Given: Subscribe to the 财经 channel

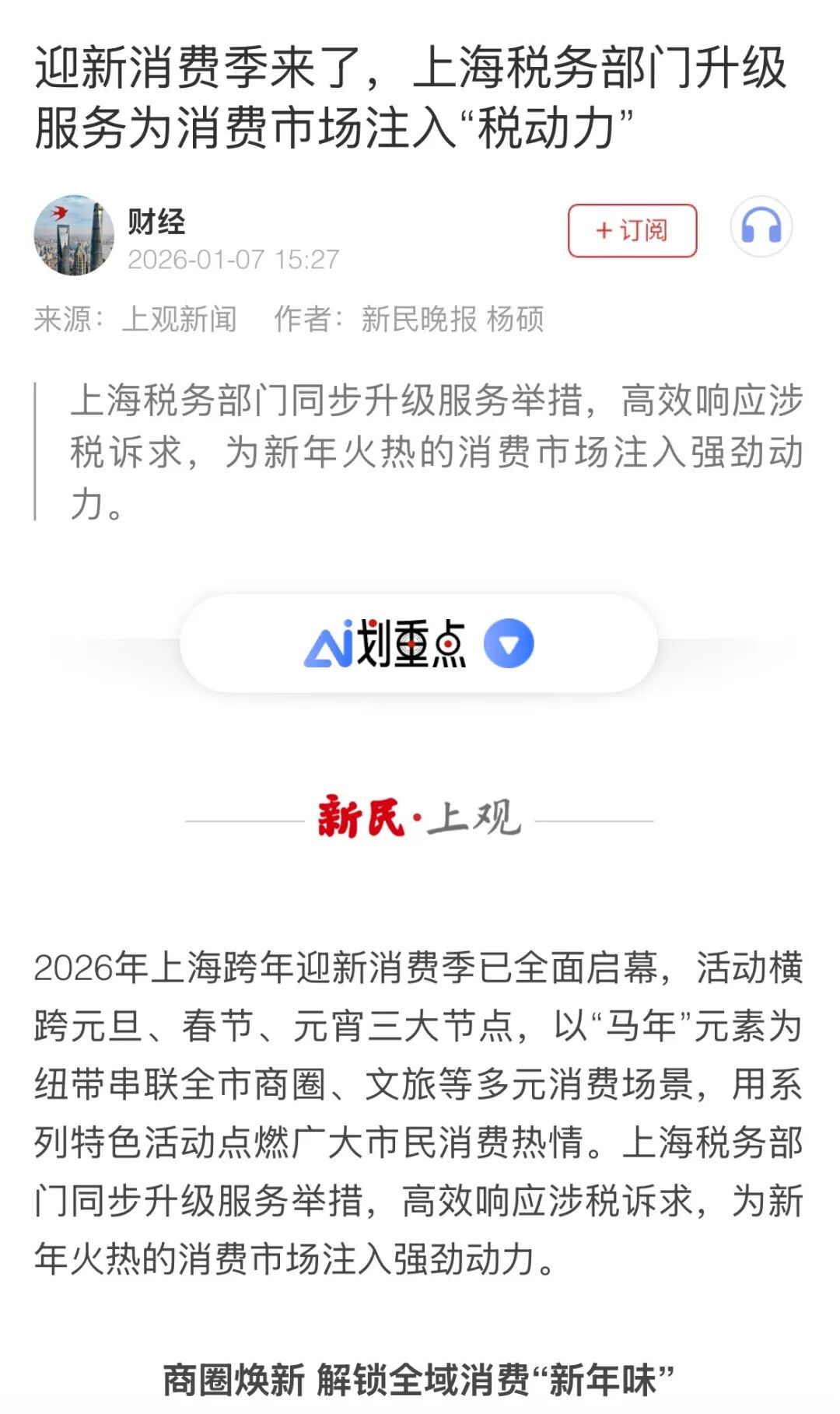Looking at the screenshot, I should click(632, 230).
